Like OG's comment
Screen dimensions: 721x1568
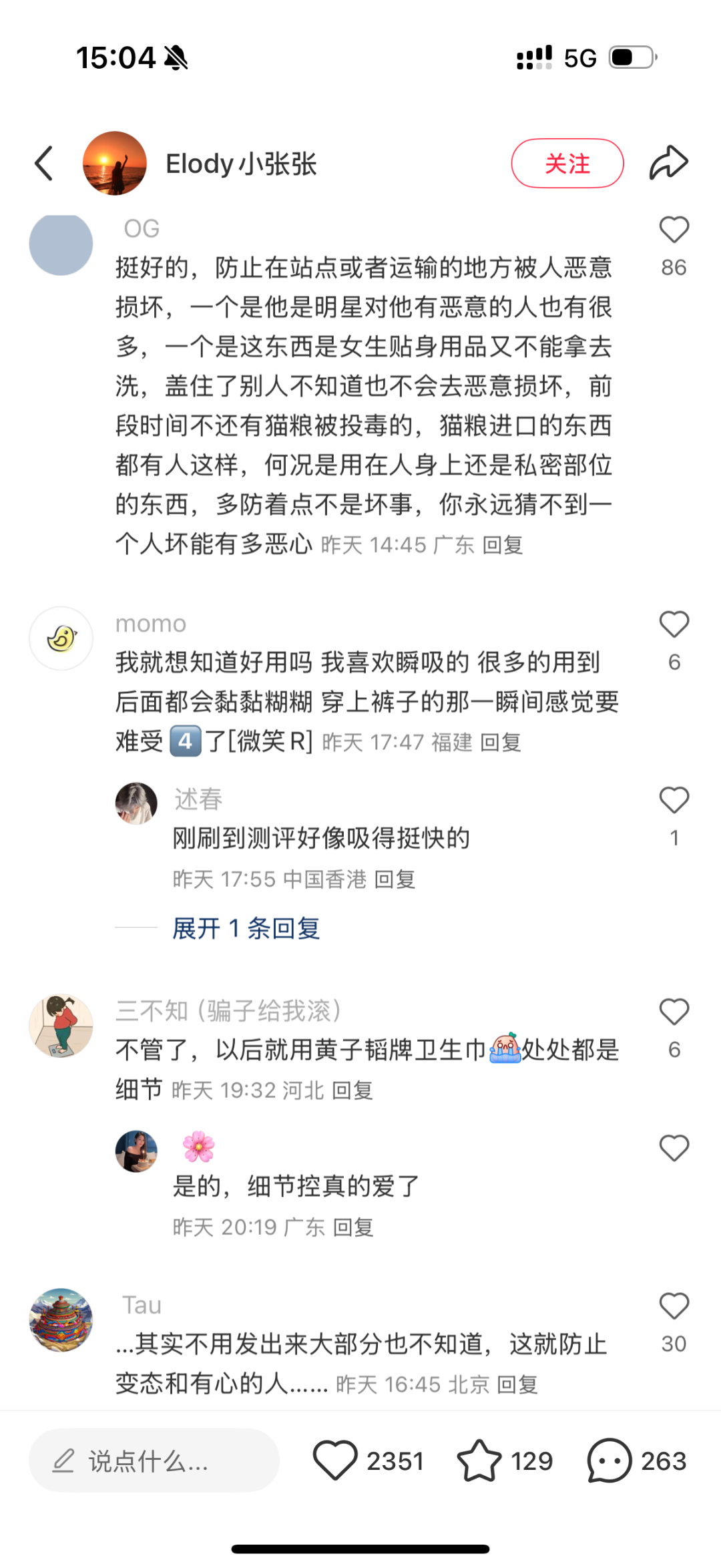[x=674, y=230]
